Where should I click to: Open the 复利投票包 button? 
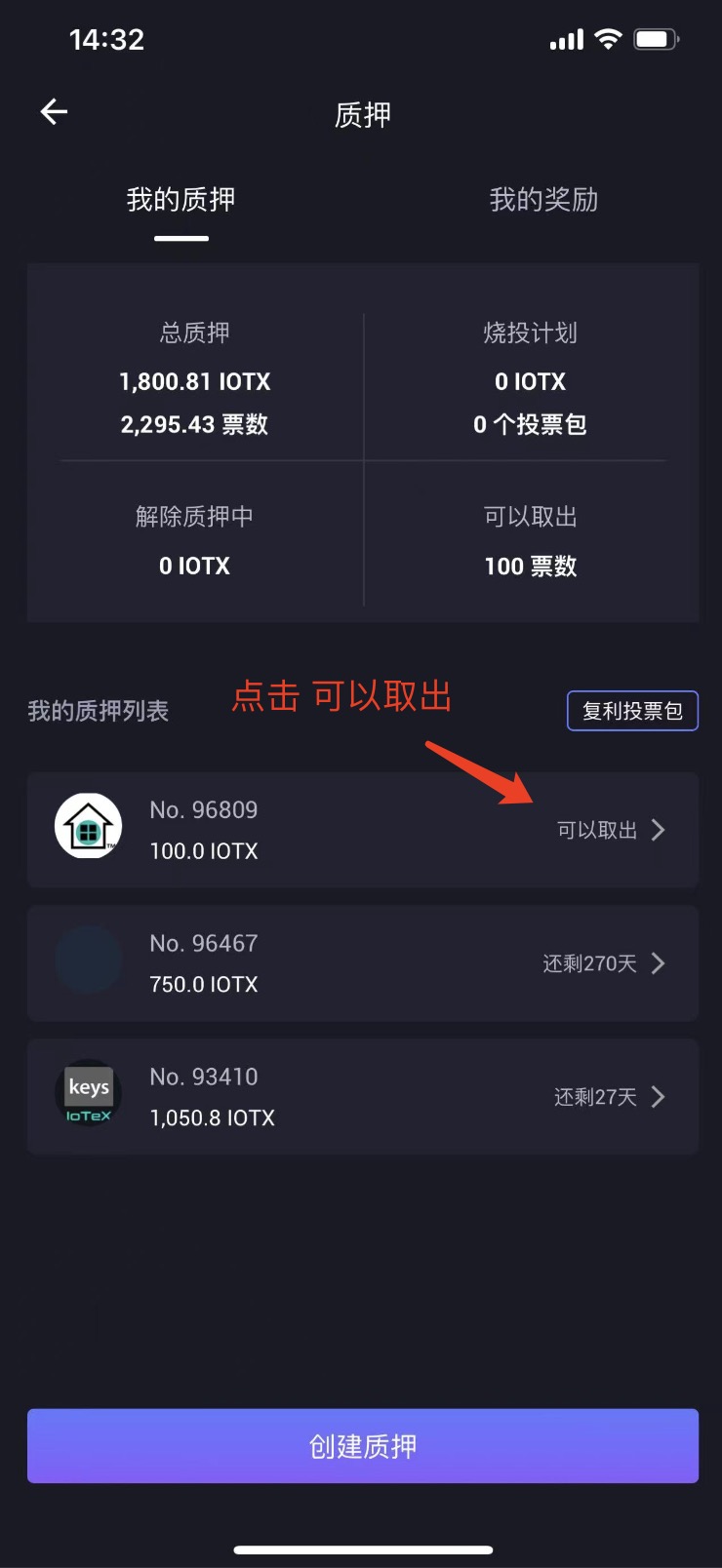(x=632, y=711)
